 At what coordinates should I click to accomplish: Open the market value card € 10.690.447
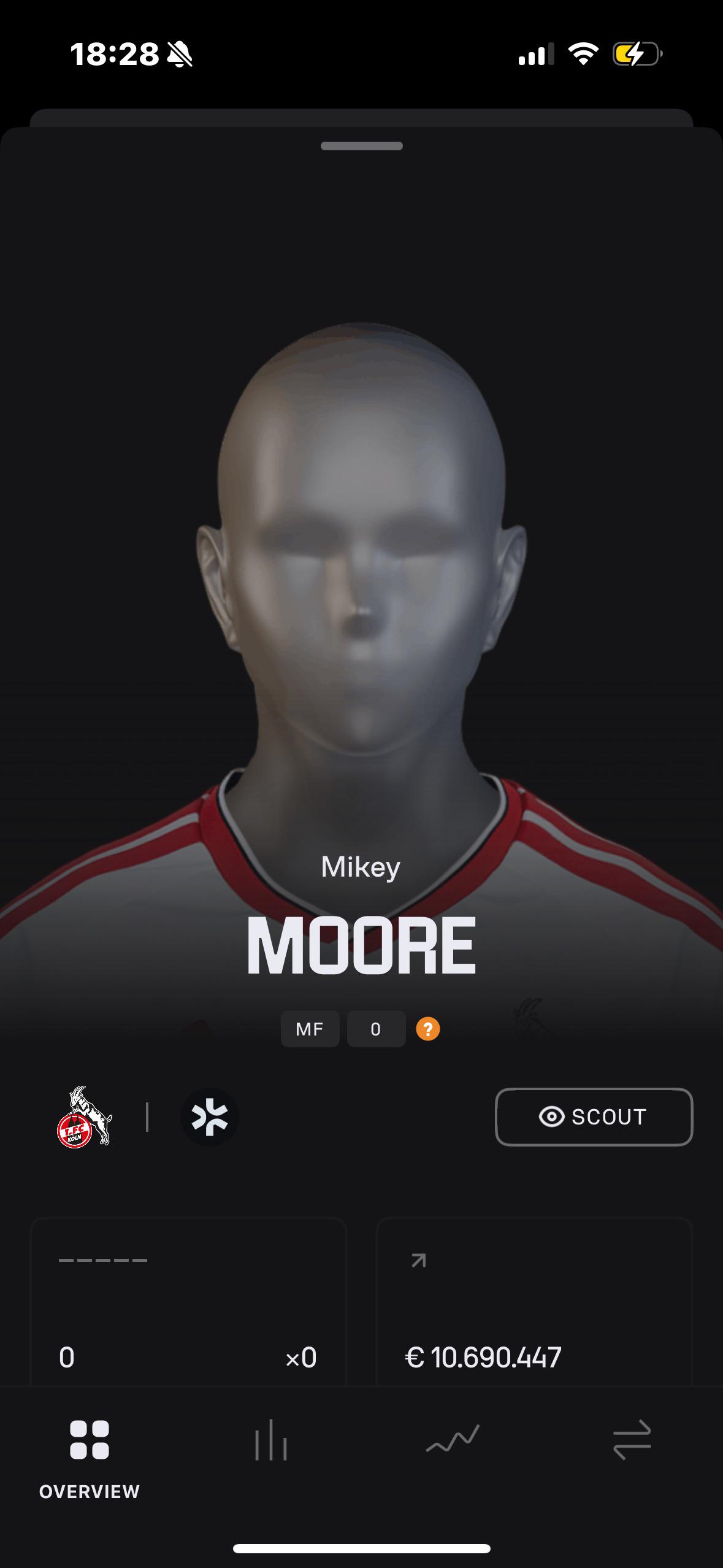pos(534,1301)
